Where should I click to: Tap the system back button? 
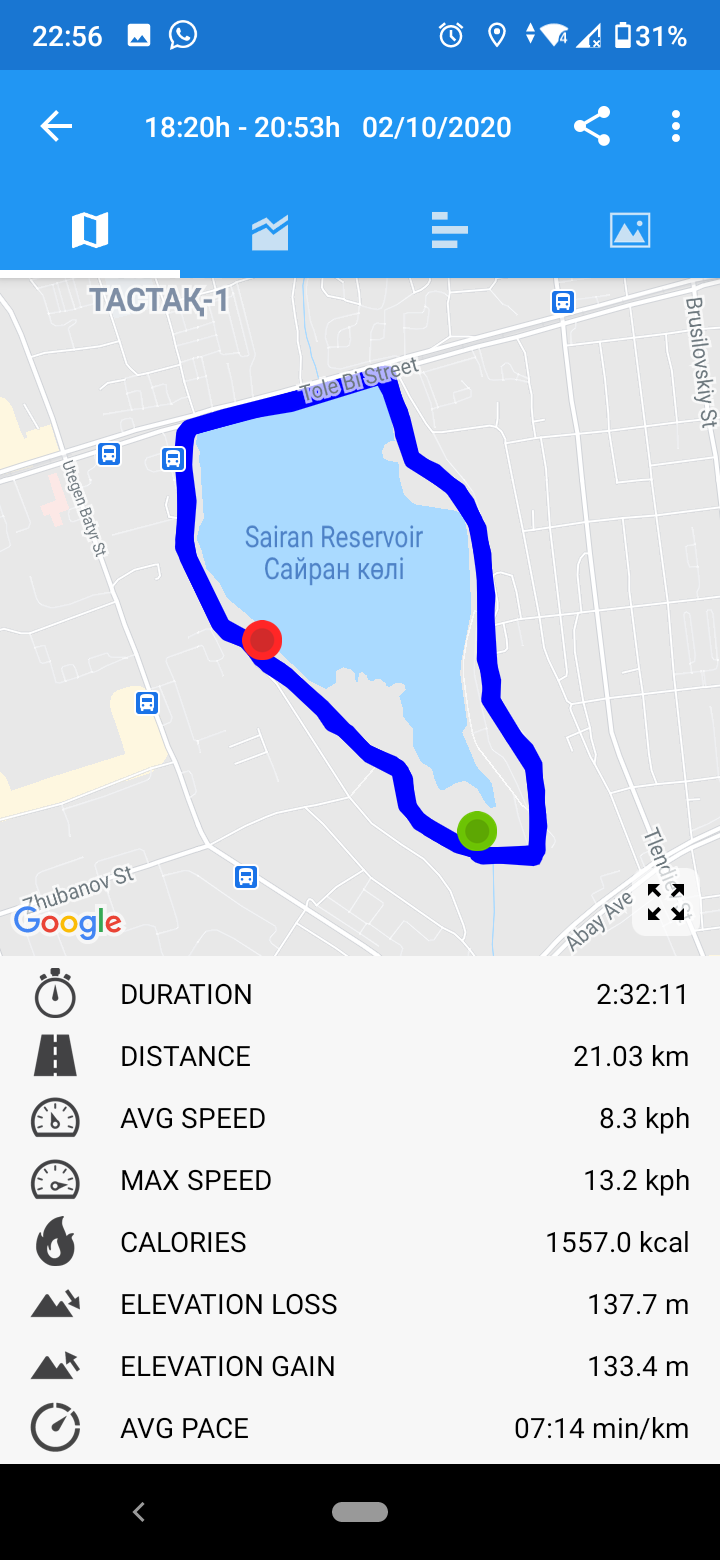139,1512
